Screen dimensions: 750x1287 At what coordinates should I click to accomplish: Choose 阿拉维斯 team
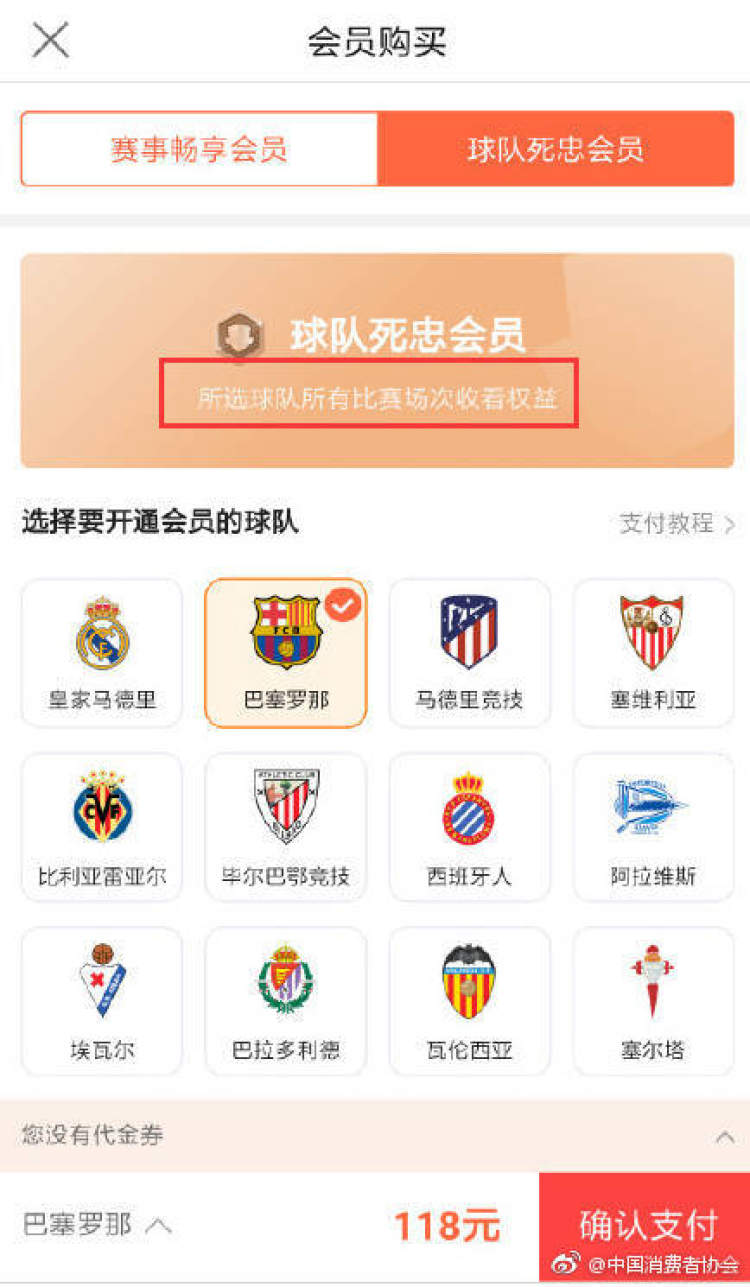click(653, 827)
